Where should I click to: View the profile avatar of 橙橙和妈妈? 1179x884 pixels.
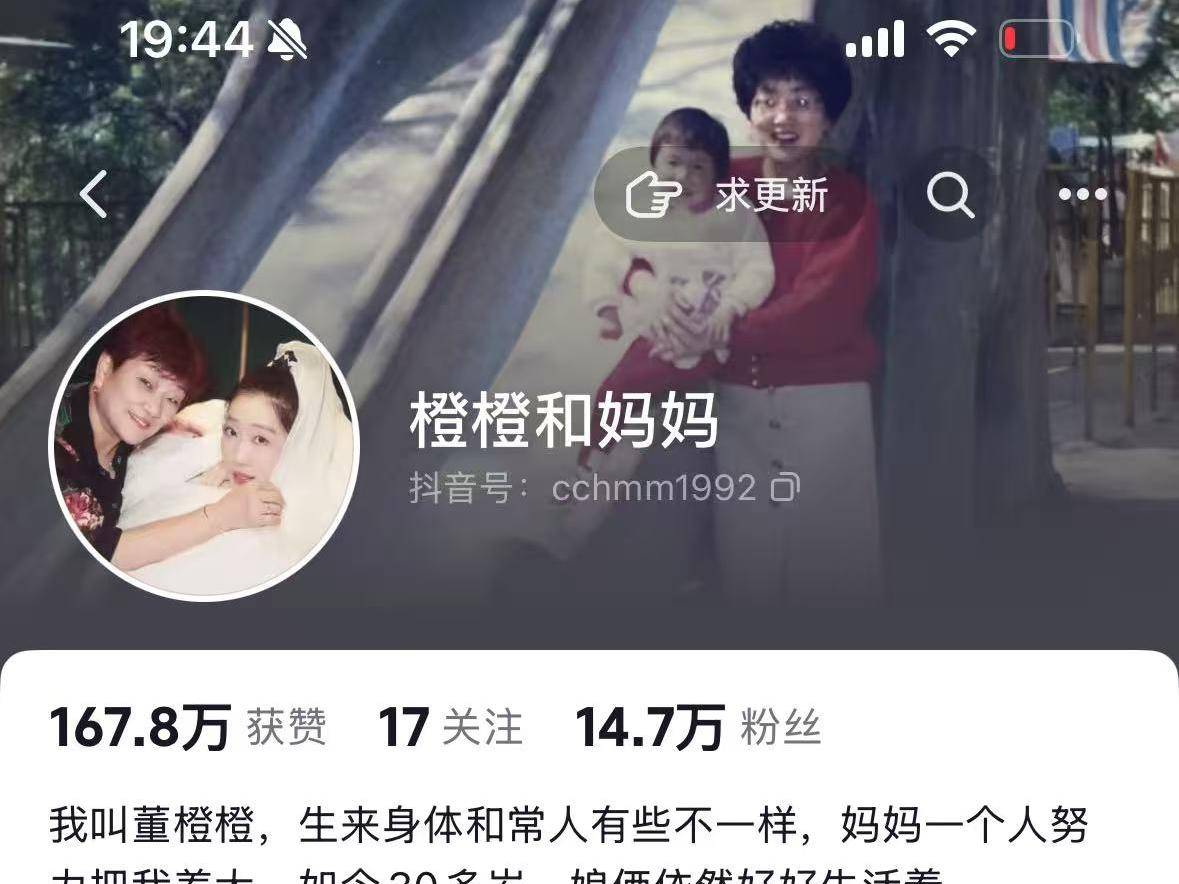coord(205,445)
